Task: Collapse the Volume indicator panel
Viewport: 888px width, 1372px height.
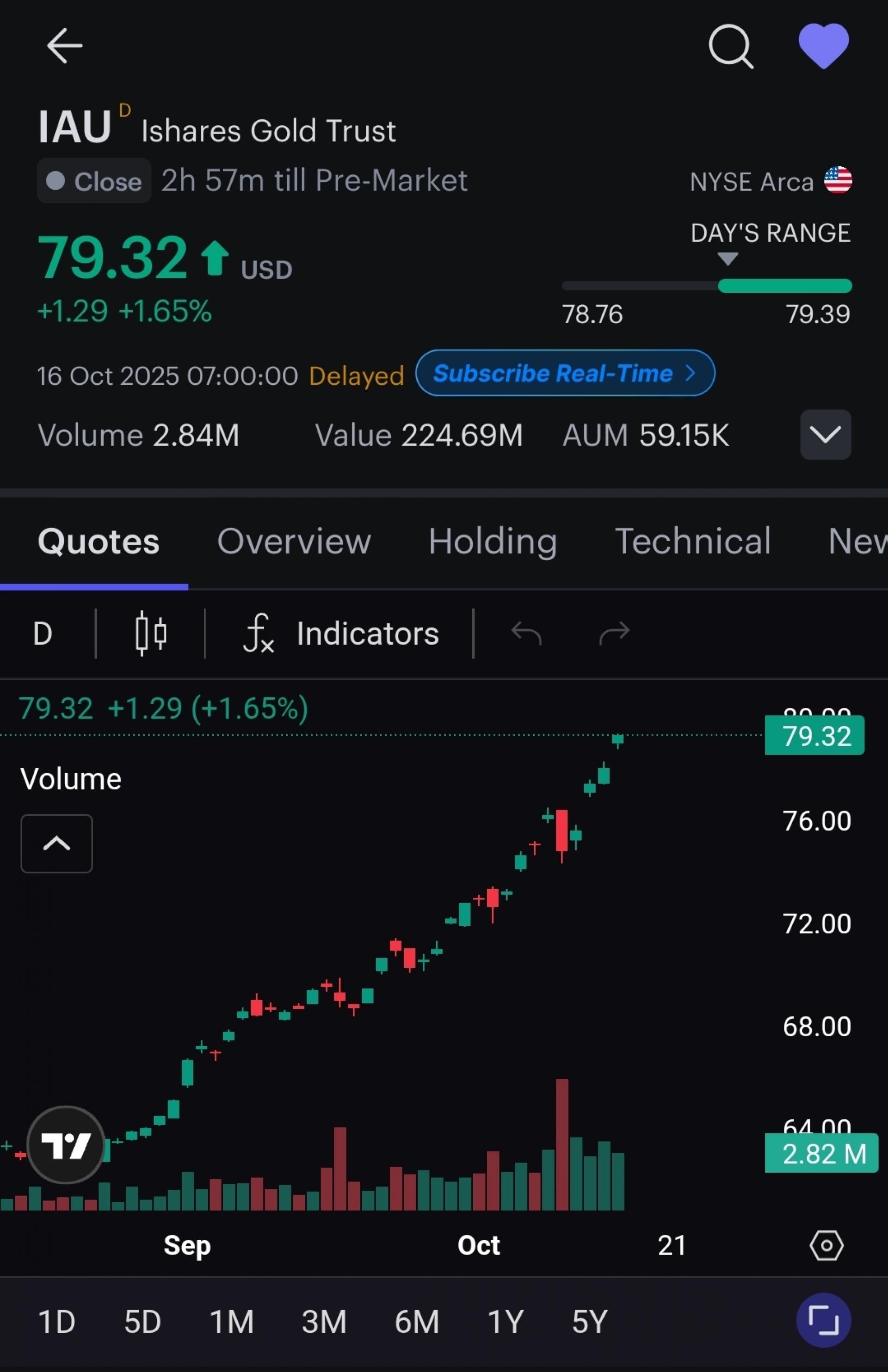Action: 56,843
